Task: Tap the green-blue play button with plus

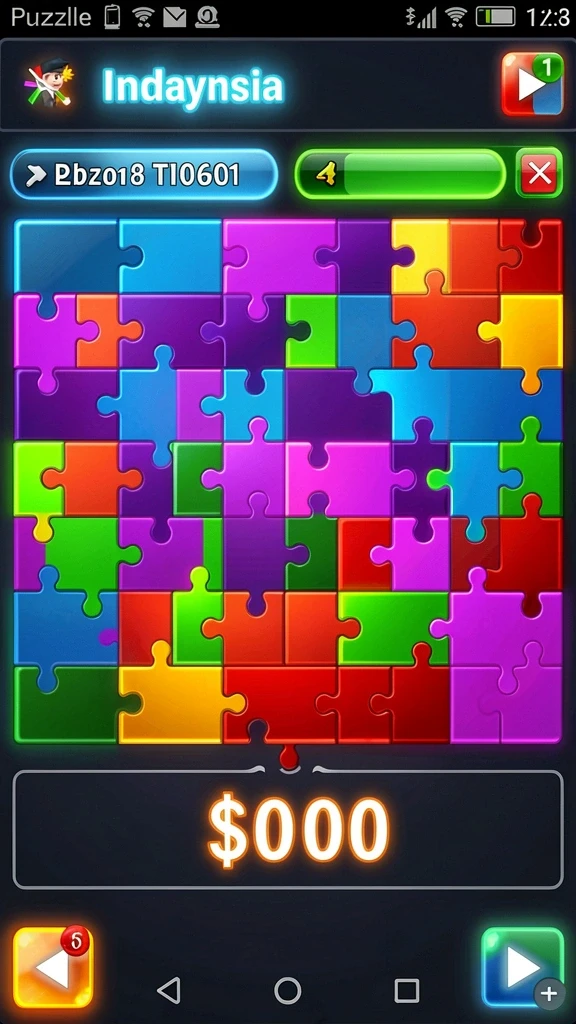Action: coord(522,967)
